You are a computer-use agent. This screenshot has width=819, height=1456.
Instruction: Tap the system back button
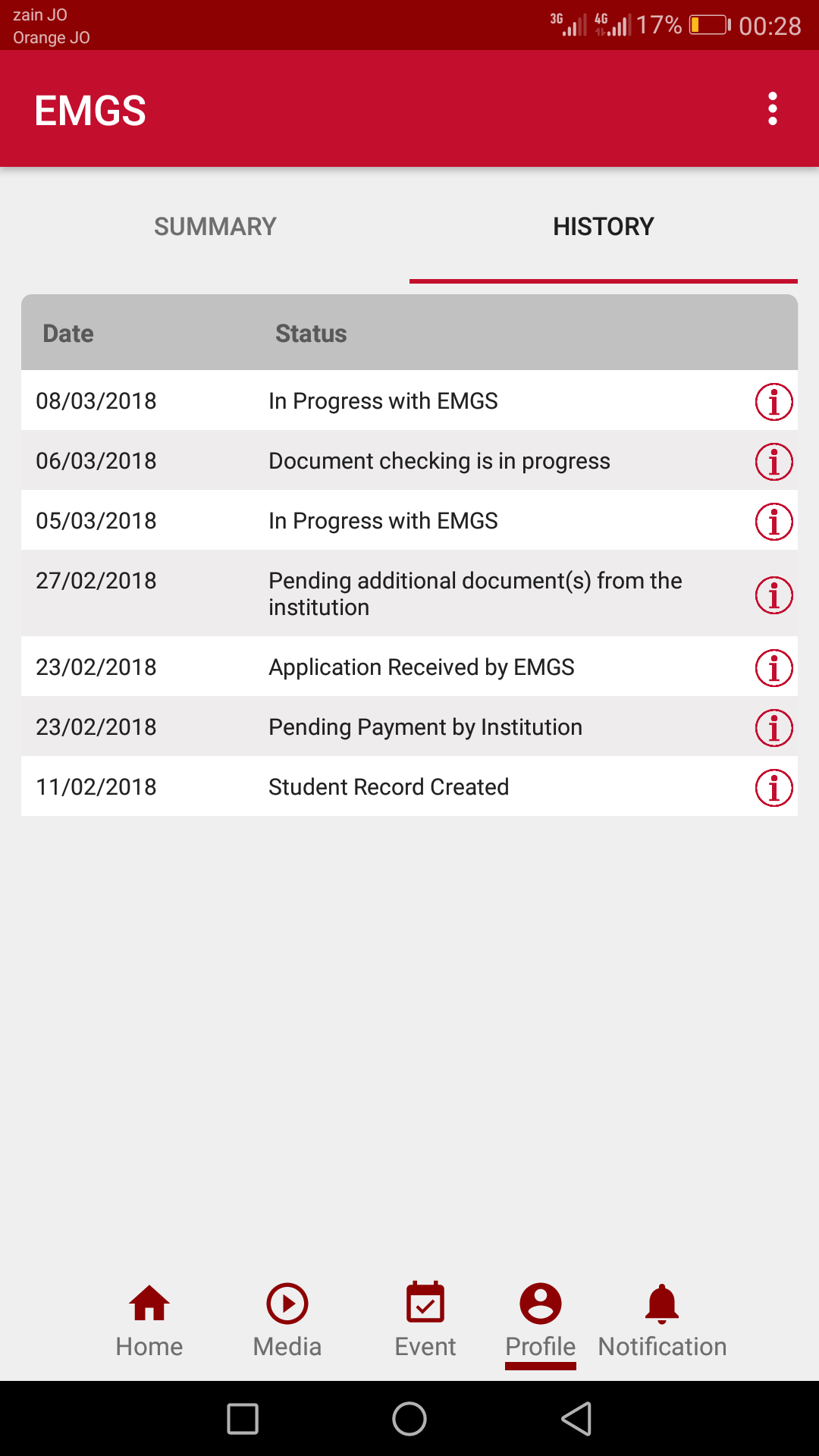(x=576, y=1418)
